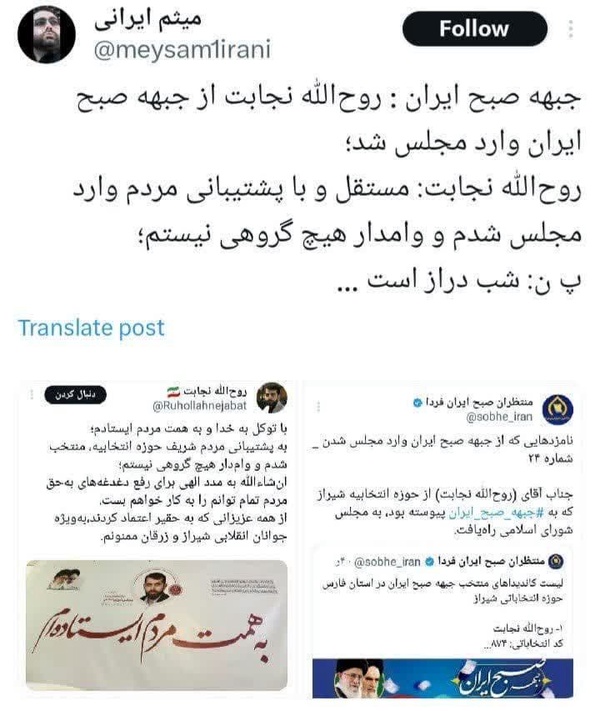Open meysam1irani's profile picture

46,34
